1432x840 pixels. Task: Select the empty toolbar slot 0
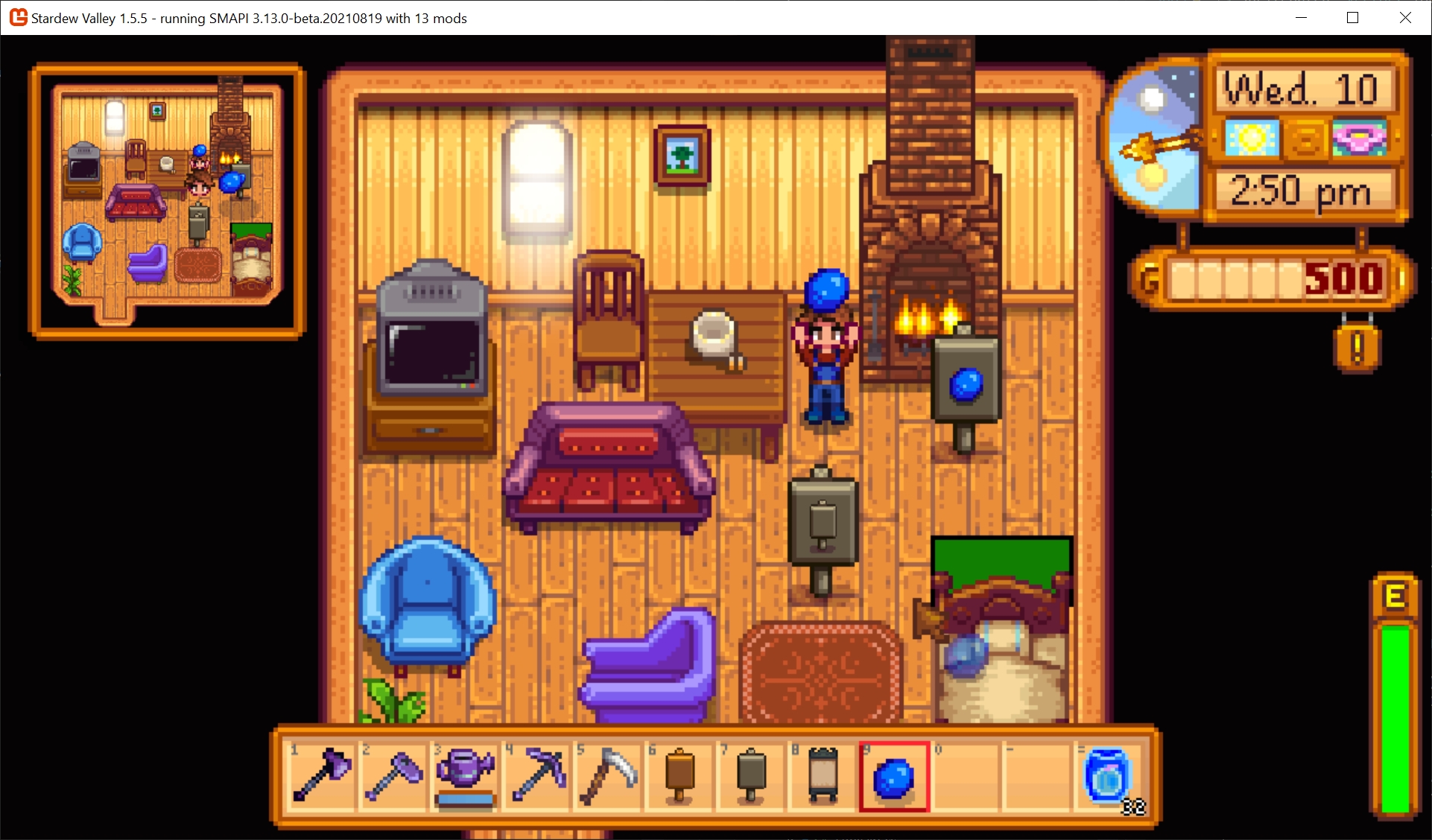(x=966, y=777)
